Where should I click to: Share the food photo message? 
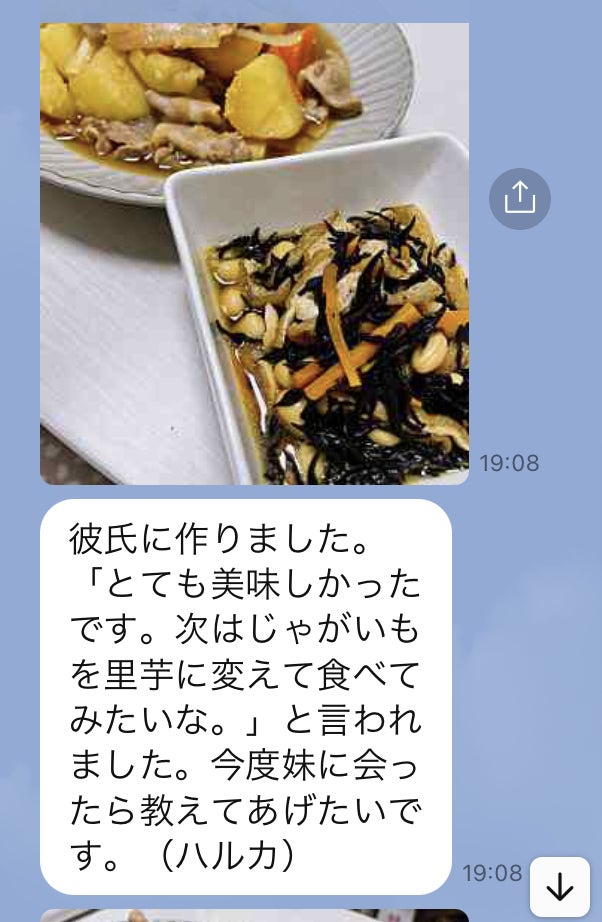pyautogui.click(x=520, y=199)
